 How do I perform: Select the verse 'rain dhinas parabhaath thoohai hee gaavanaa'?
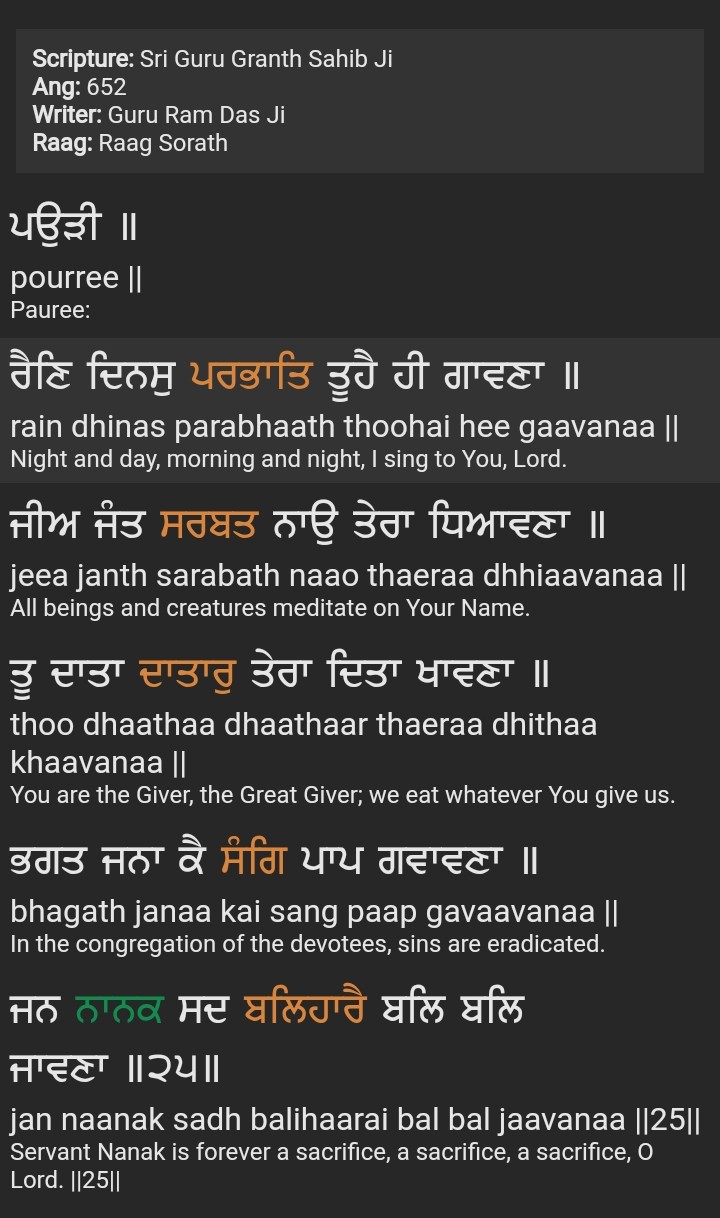(345, 427)
